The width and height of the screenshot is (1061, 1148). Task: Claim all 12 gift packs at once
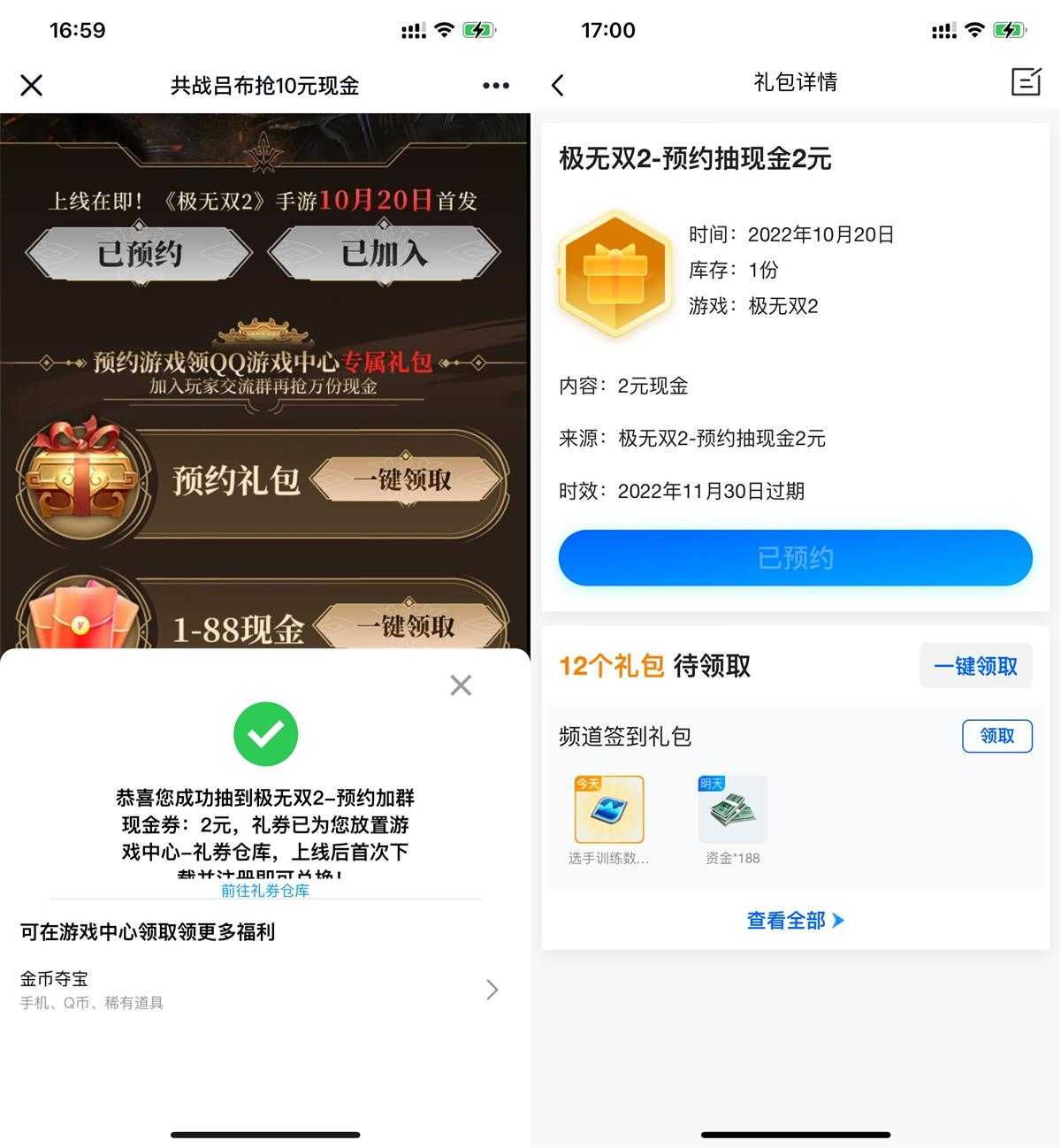pos(975,666)
